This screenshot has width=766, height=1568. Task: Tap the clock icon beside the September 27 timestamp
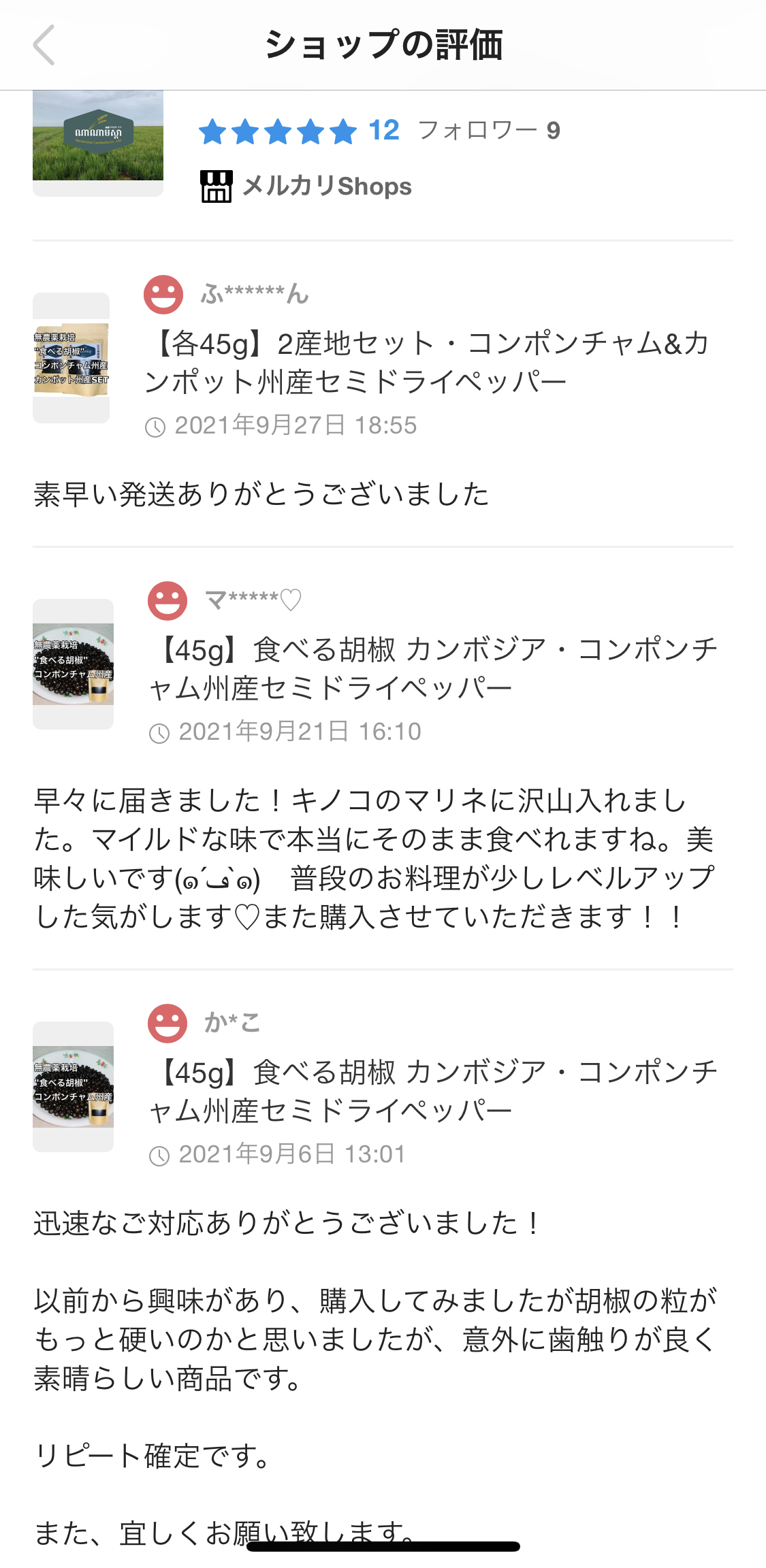pyautogui.click(x=158, y=425)
